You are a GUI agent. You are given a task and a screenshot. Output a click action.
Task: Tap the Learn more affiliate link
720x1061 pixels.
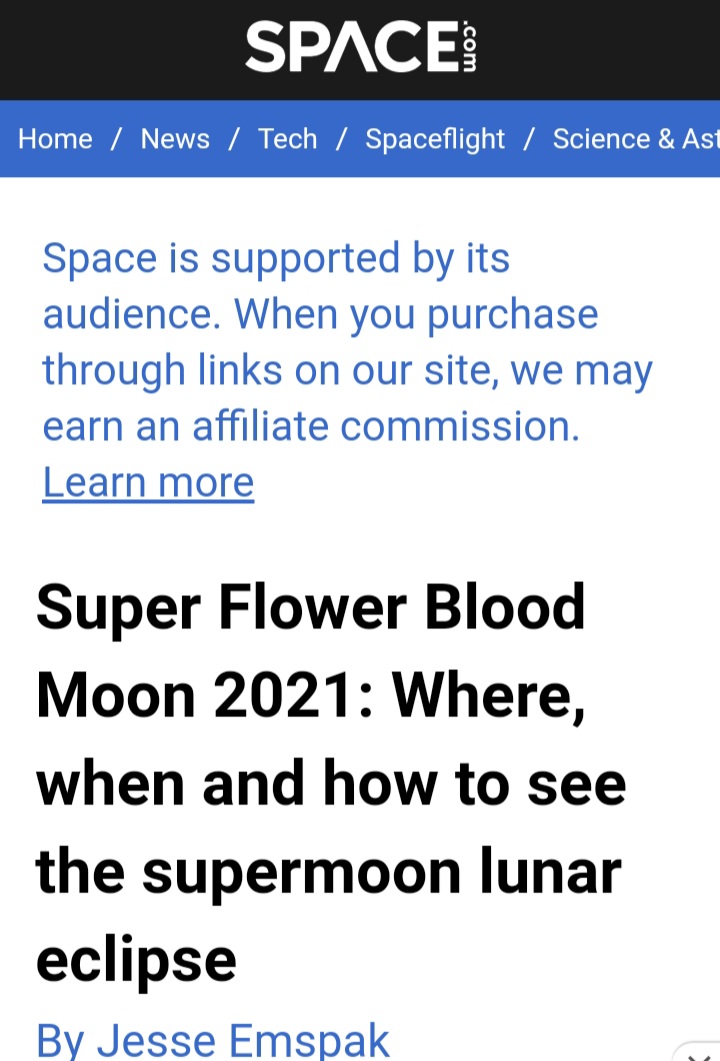(148, 483)
